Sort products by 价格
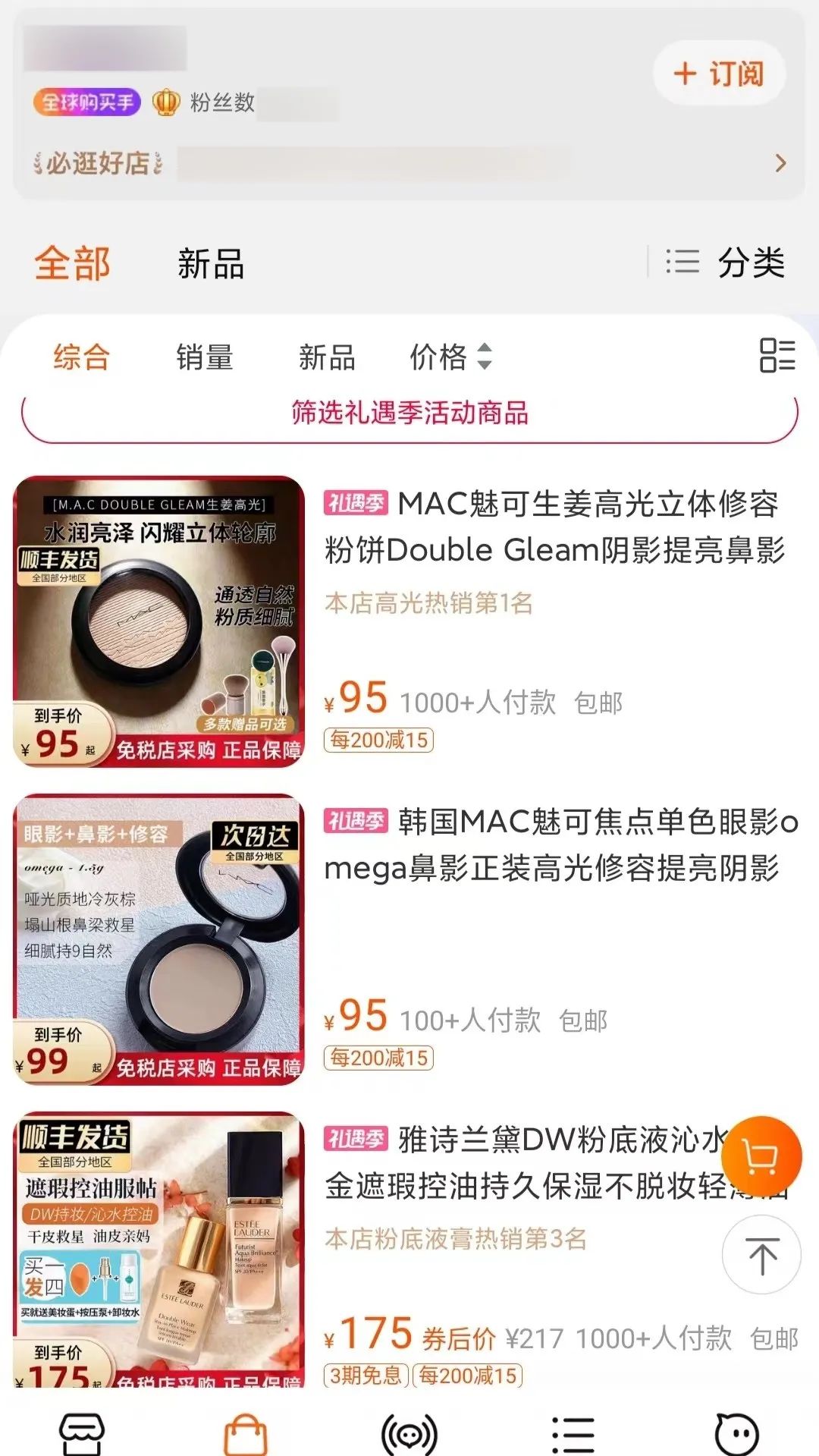Viewport: 819px width, 1456px height. coord(450,357)
